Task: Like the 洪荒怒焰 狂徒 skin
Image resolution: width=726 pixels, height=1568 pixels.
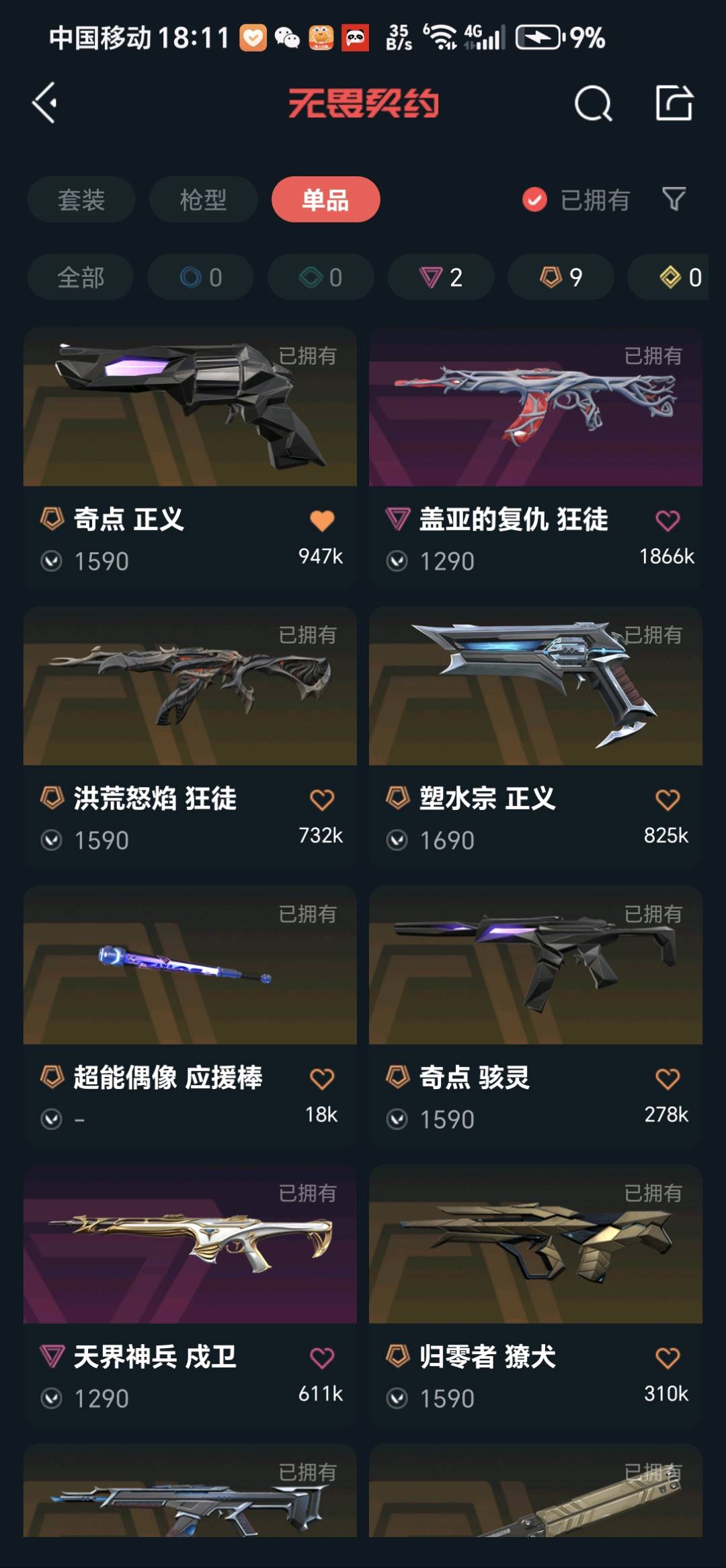Action: [x=322, y=800]
